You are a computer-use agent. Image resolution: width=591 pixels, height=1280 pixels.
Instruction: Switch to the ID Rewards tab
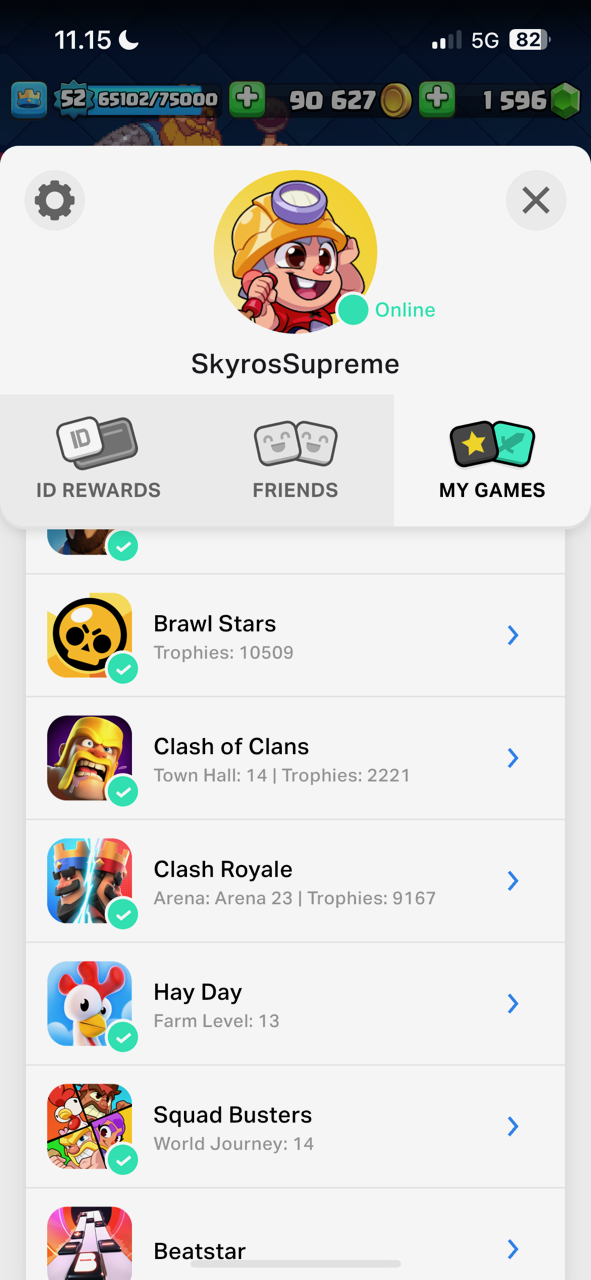[98, 460]
